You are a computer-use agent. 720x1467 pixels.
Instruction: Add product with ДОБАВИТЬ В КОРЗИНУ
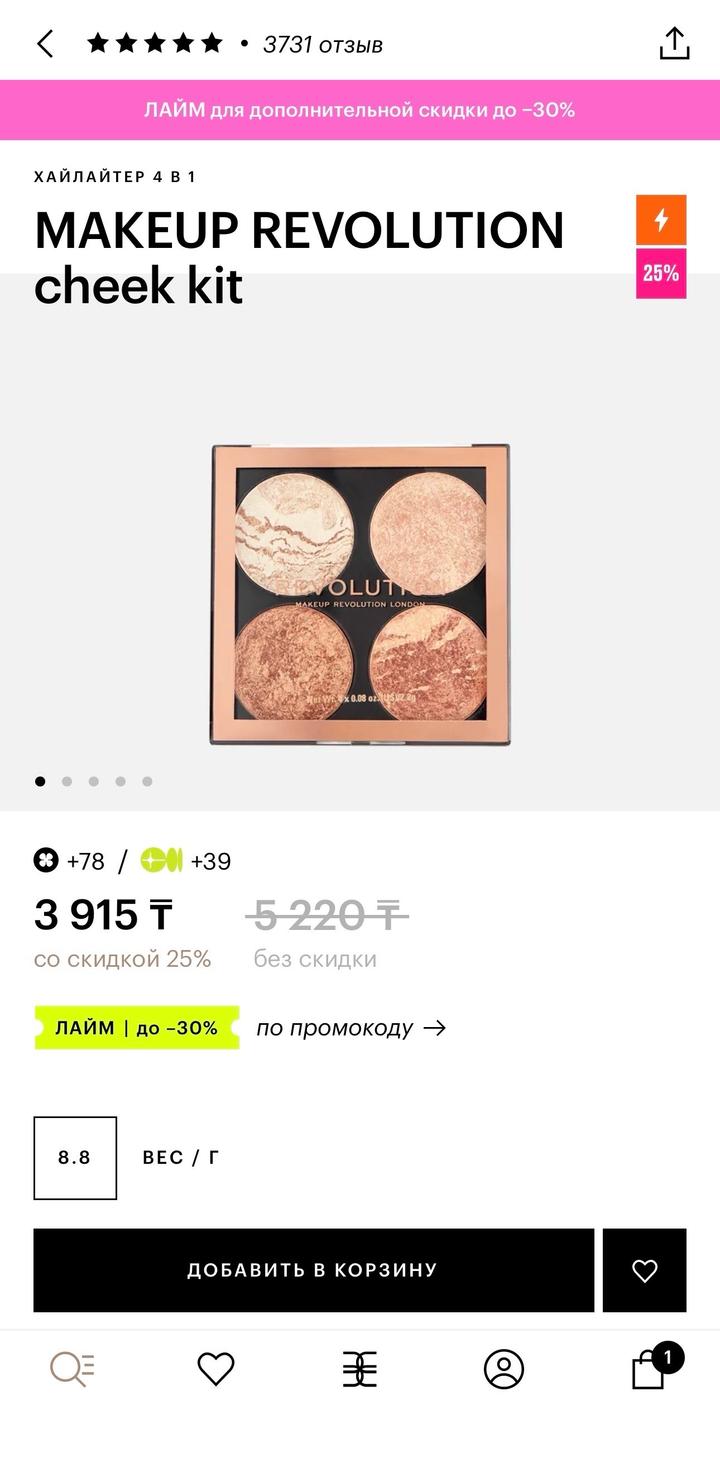pos(313,1270)
